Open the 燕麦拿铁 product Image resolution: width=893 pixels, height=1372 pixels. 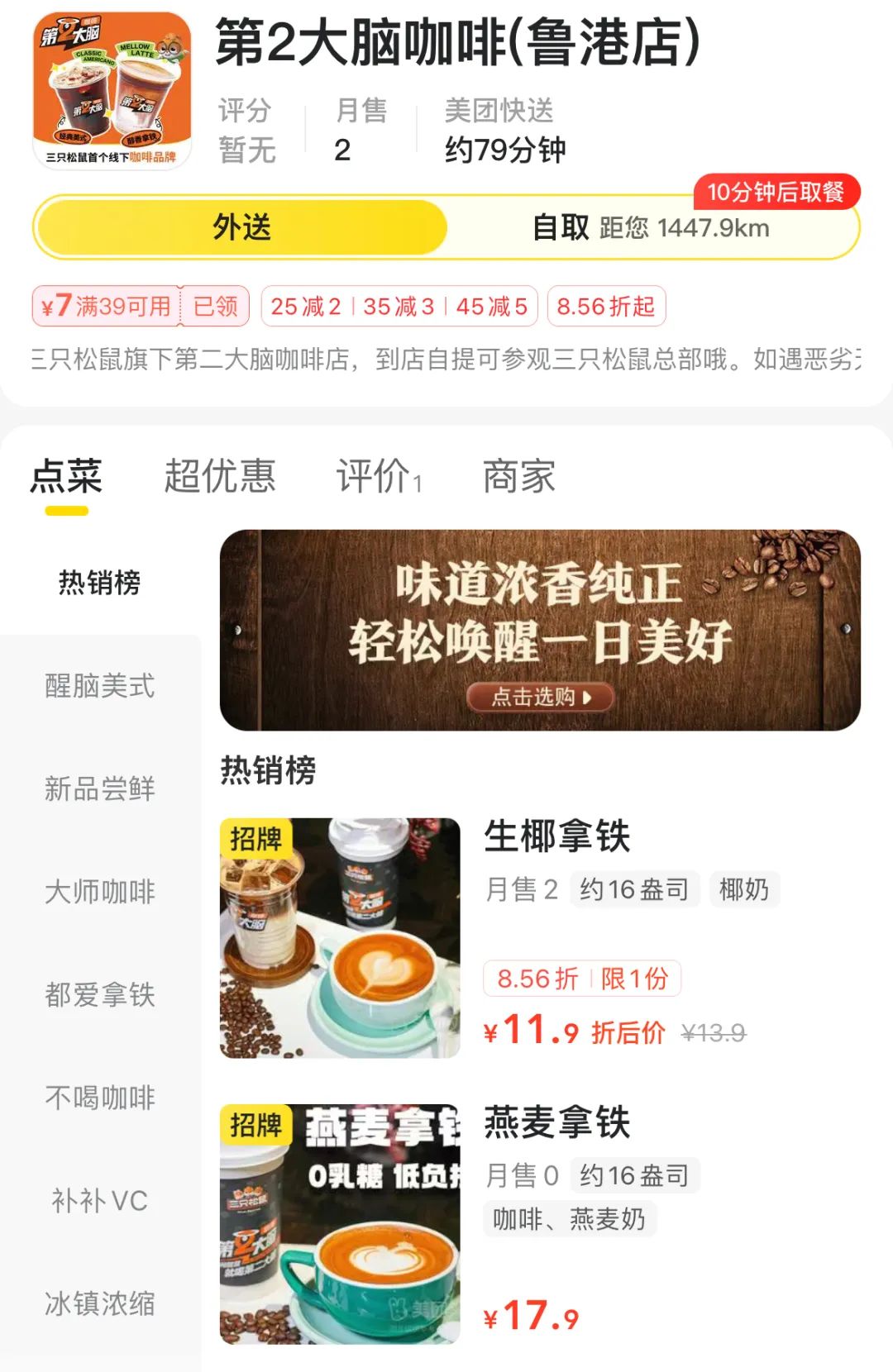pyautogui.click(x=556, y=1122)
